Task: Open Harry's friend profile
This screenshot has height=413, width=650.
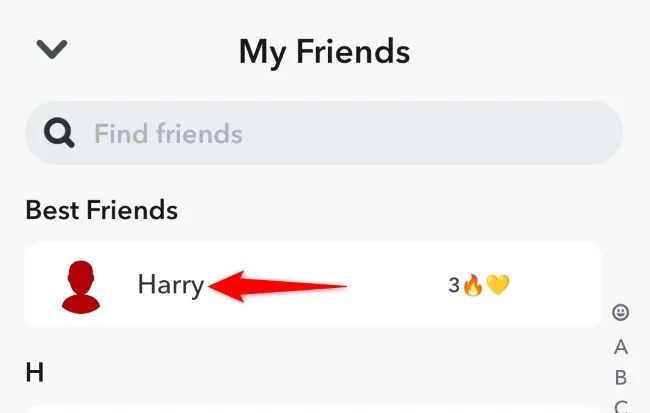Action: pos(170,285)
